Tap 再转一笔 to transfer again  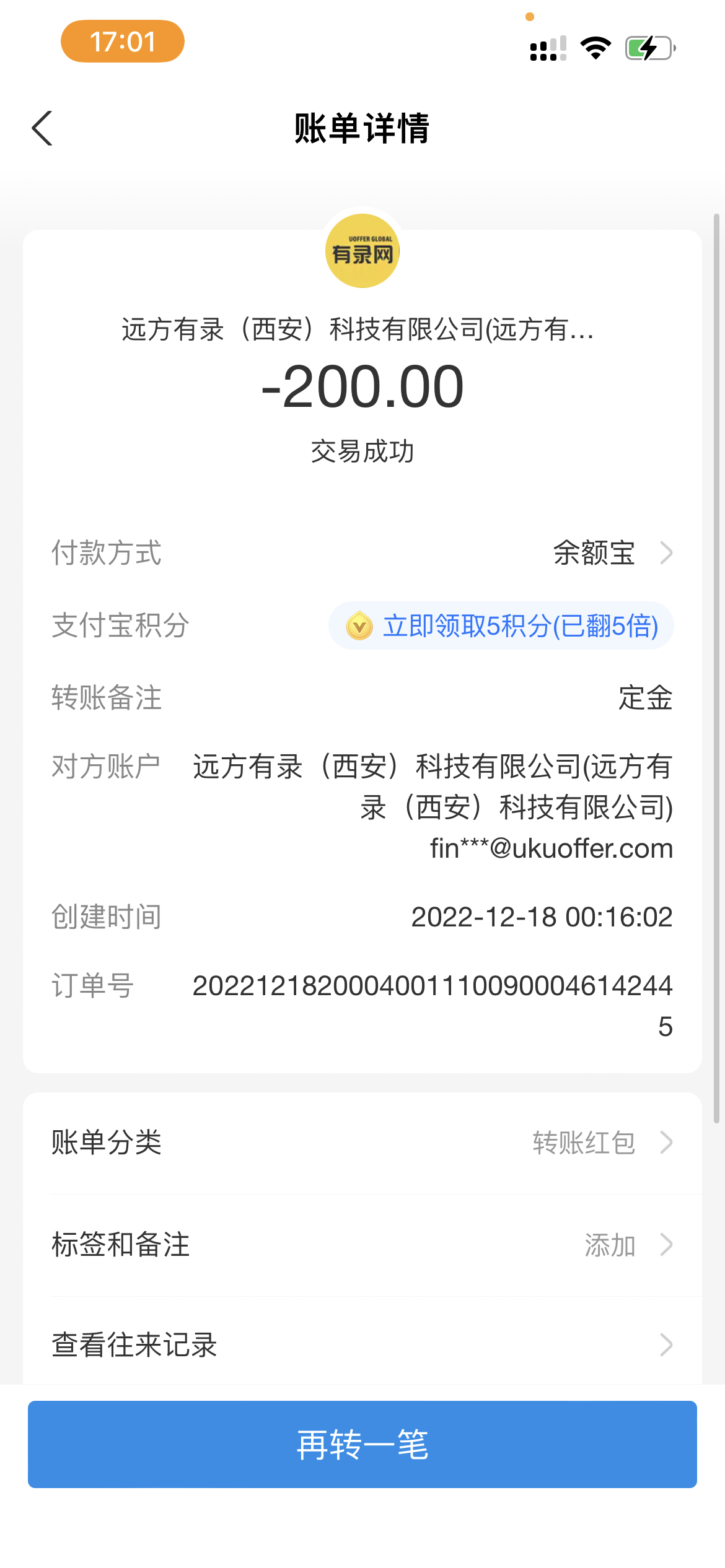click(x=362, y=1444)
